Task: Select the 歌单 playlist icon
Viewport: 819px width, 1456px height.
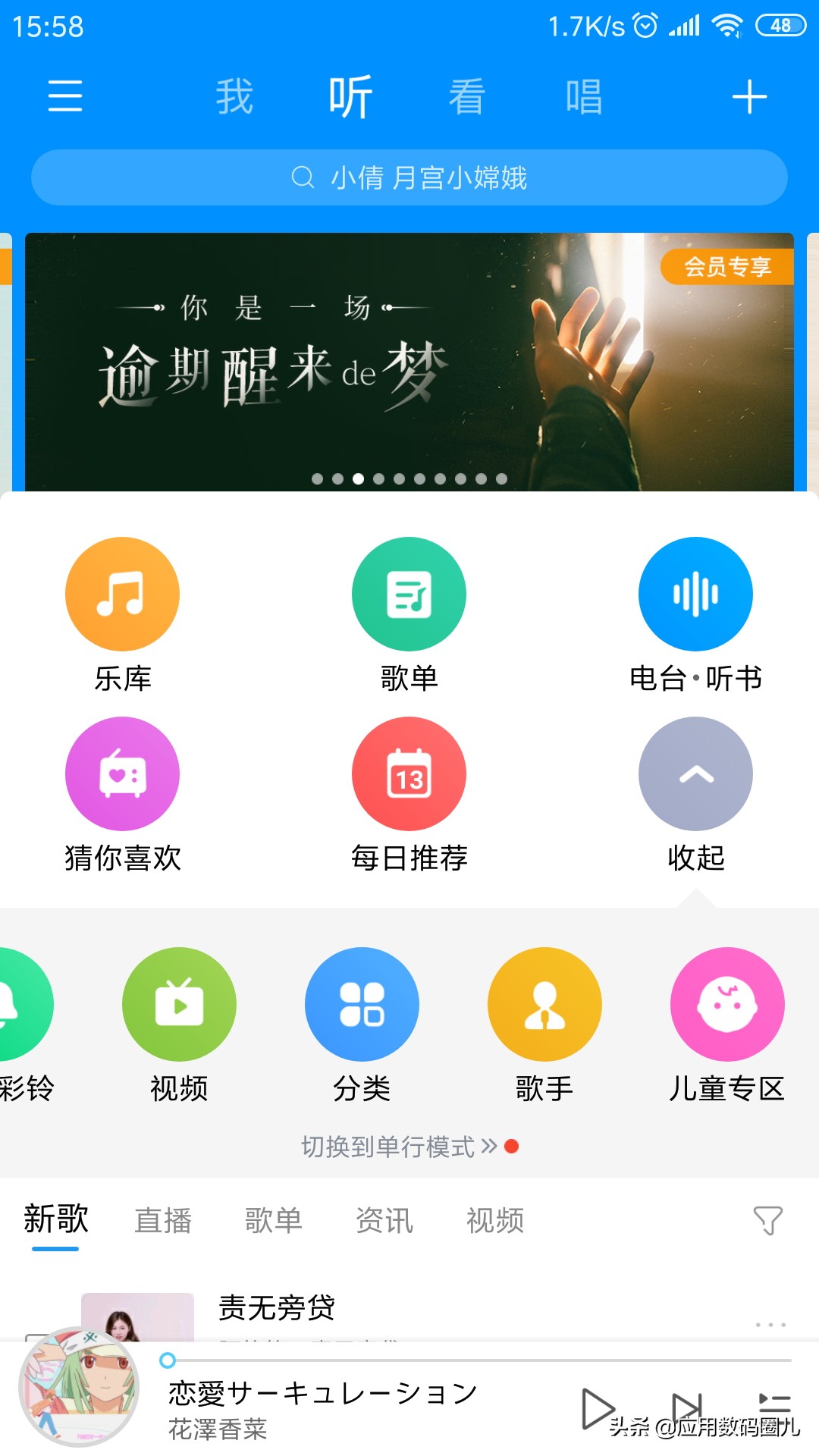Action: point(409,595)
